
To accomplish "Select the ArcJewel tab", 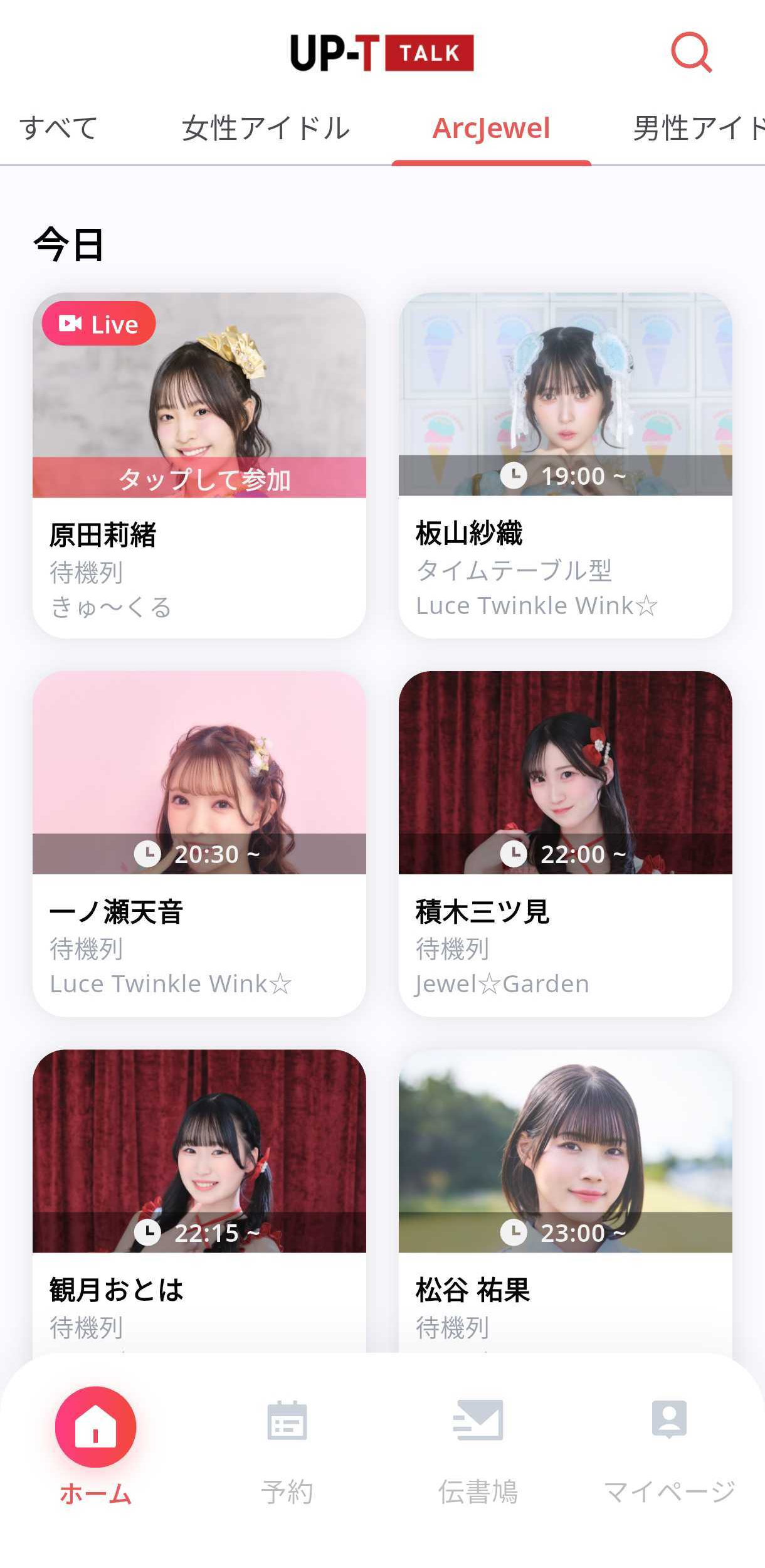I will [491, 129].
